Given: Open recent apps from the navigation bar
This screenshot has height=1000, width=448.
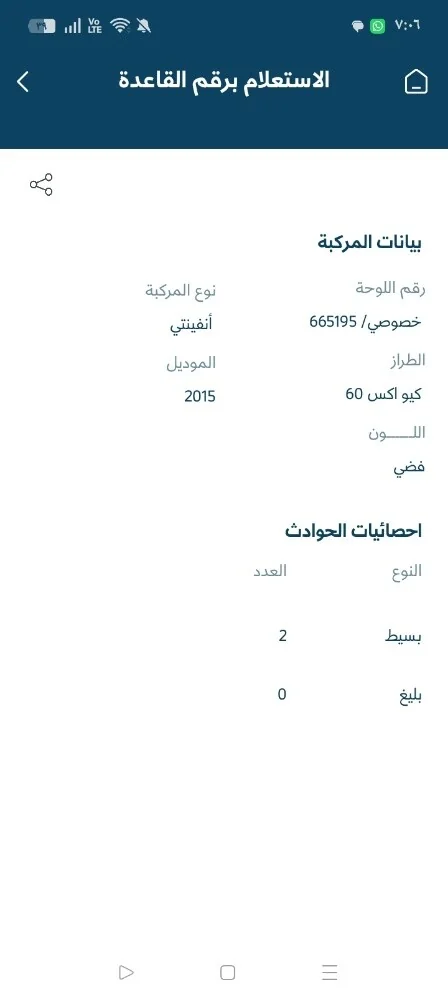Looking at the screenshot, I should tap(329, 973).
